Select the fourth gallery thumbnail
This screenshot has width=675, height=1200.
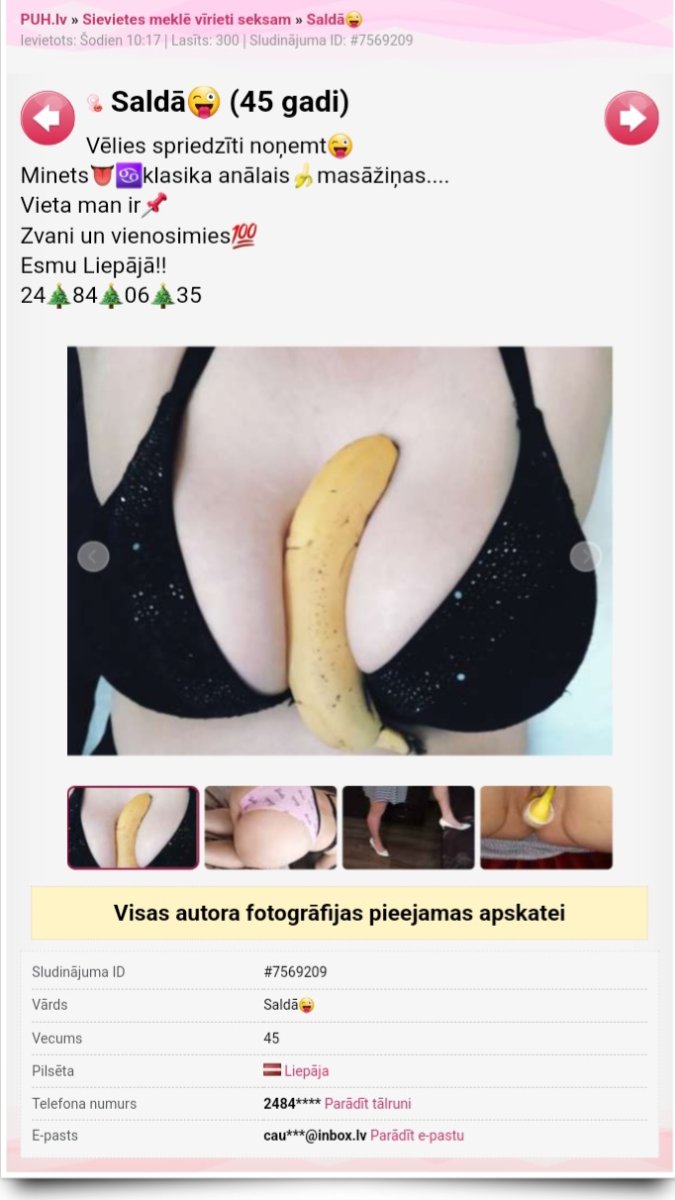coord(546,827)
